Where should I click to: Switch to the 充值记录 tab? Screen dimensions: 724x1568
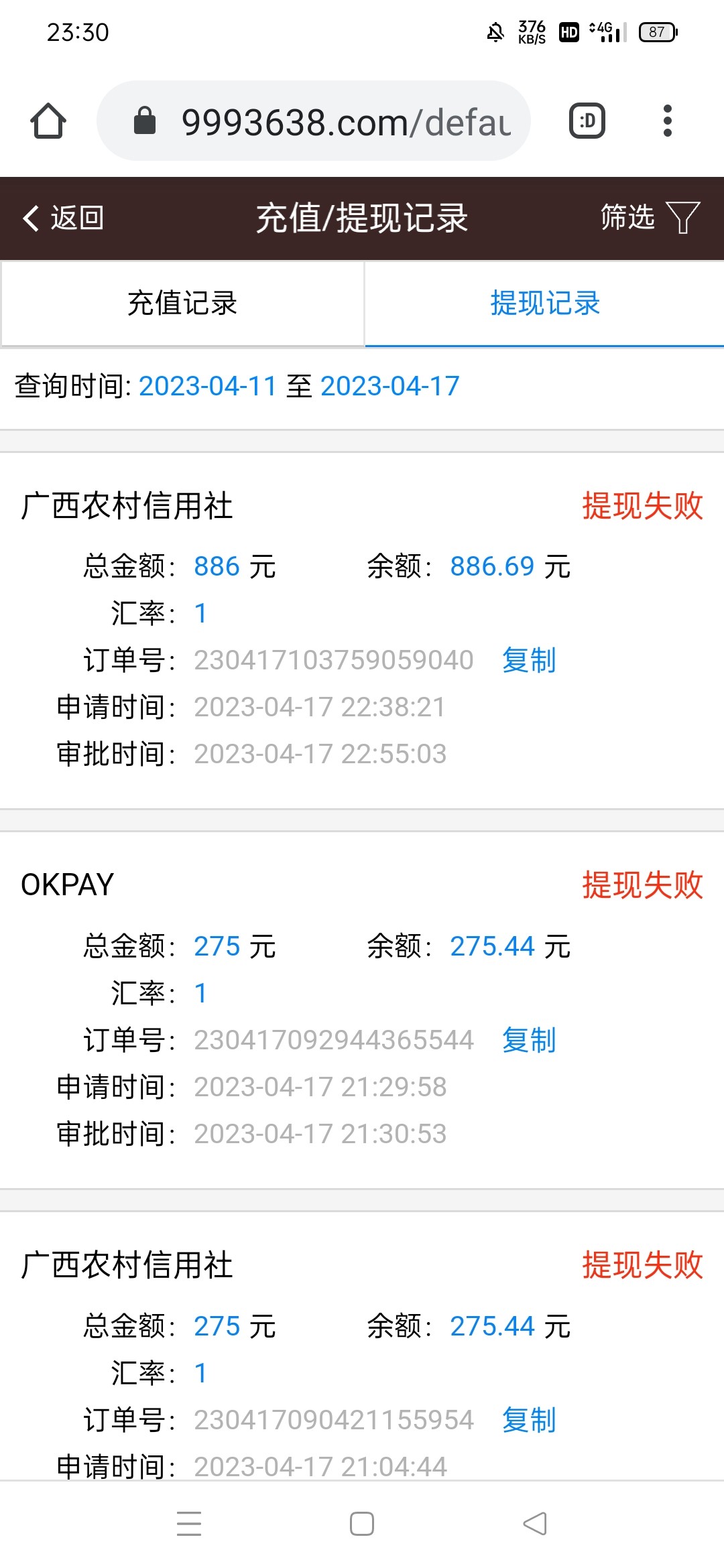tap(182, 304)
